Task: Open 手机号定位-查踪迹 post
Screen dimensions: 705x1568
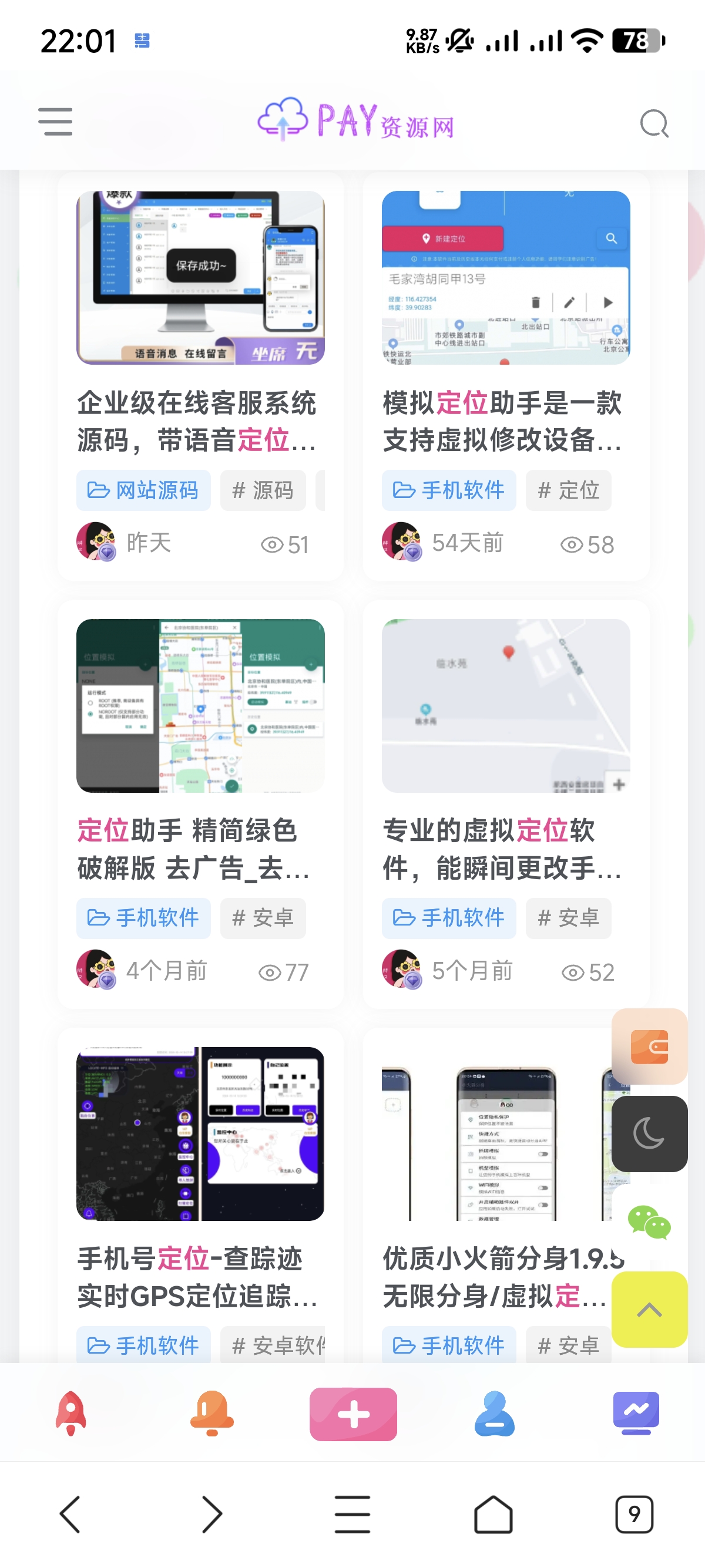Action: click(197, 1277)
